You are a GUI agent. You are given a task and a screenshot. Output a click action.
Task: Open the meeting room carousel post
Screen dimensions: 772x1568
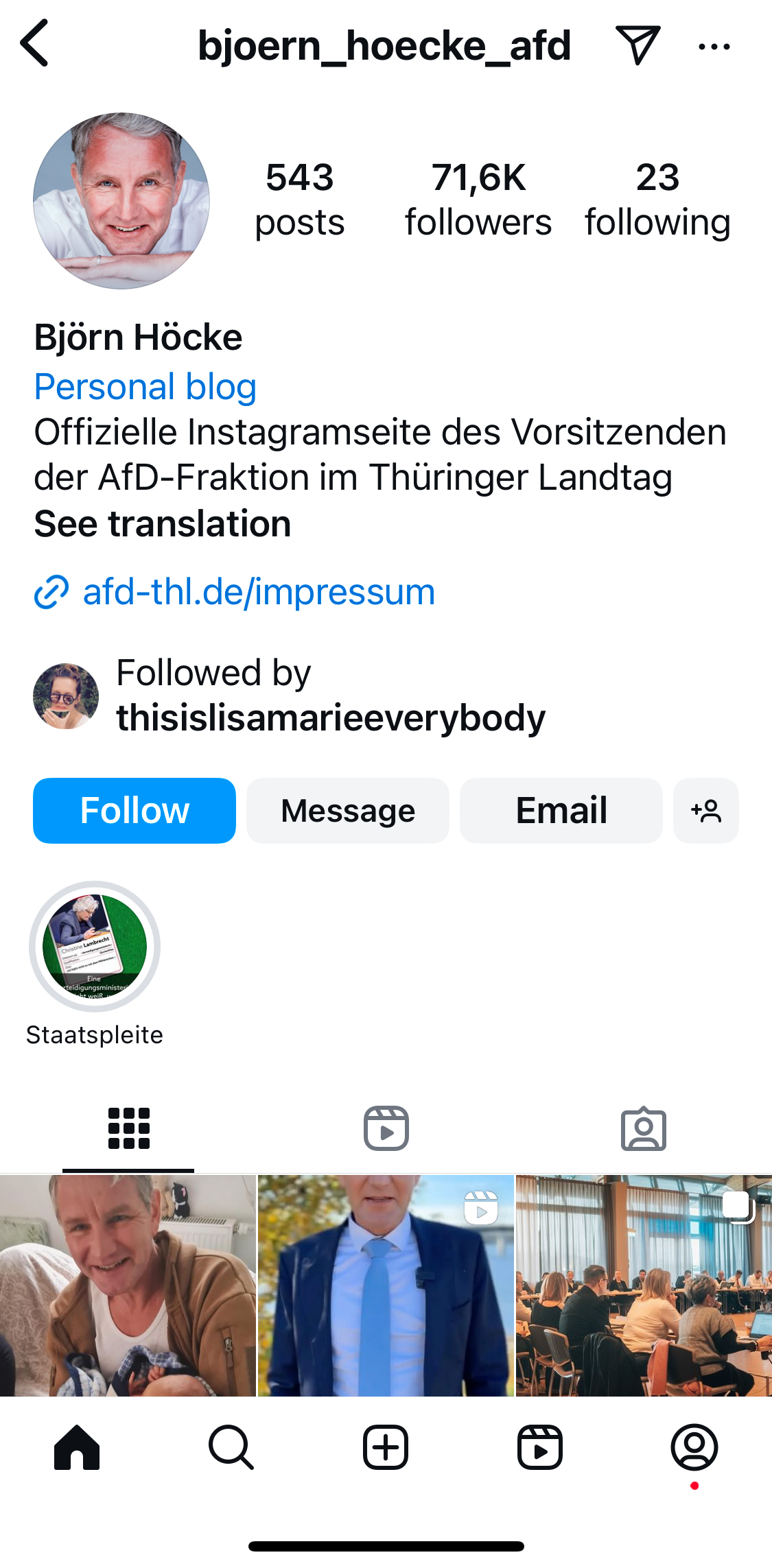pyautogui.click(x=644, y=1285)
